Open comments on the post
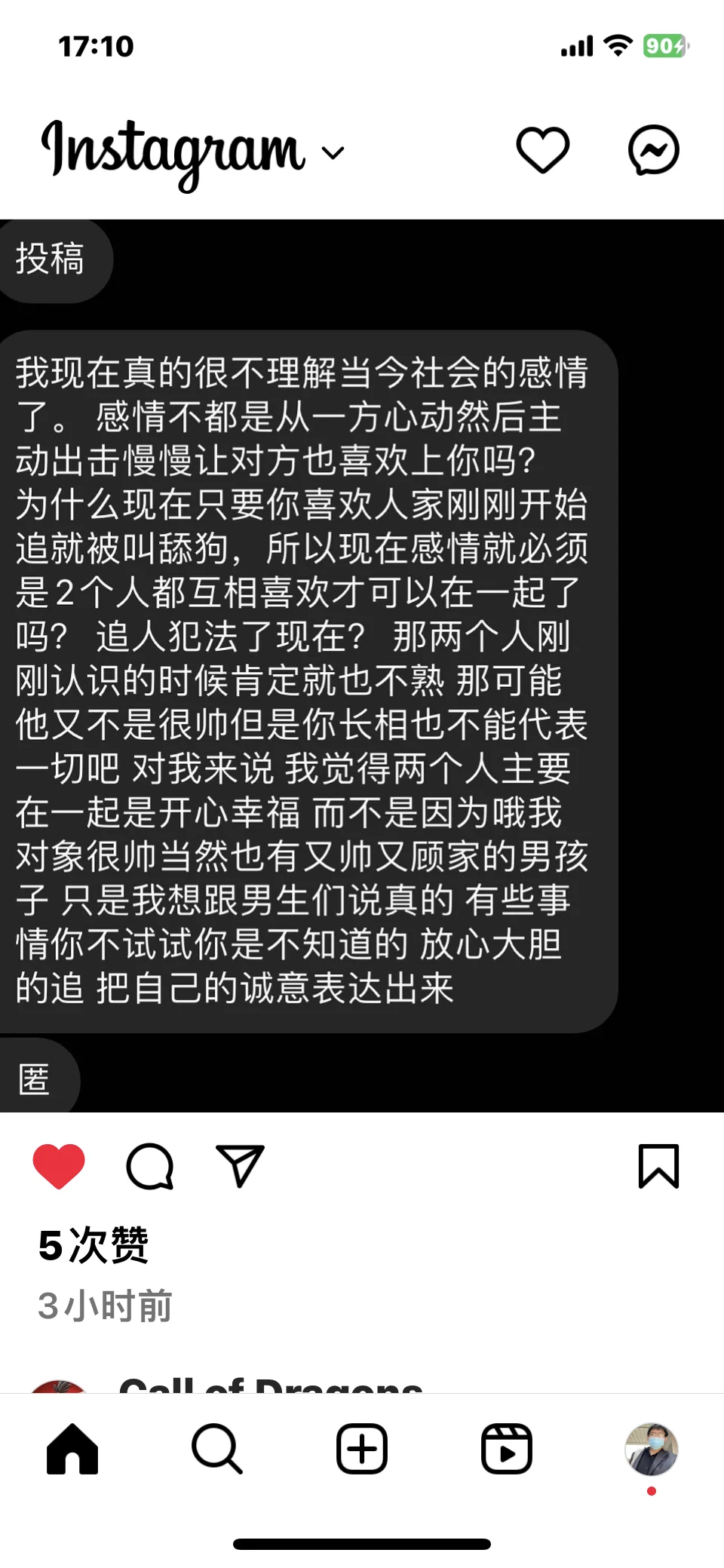Image resolution: width=724 pixels, height=1568 pixels. (150, 1166)
